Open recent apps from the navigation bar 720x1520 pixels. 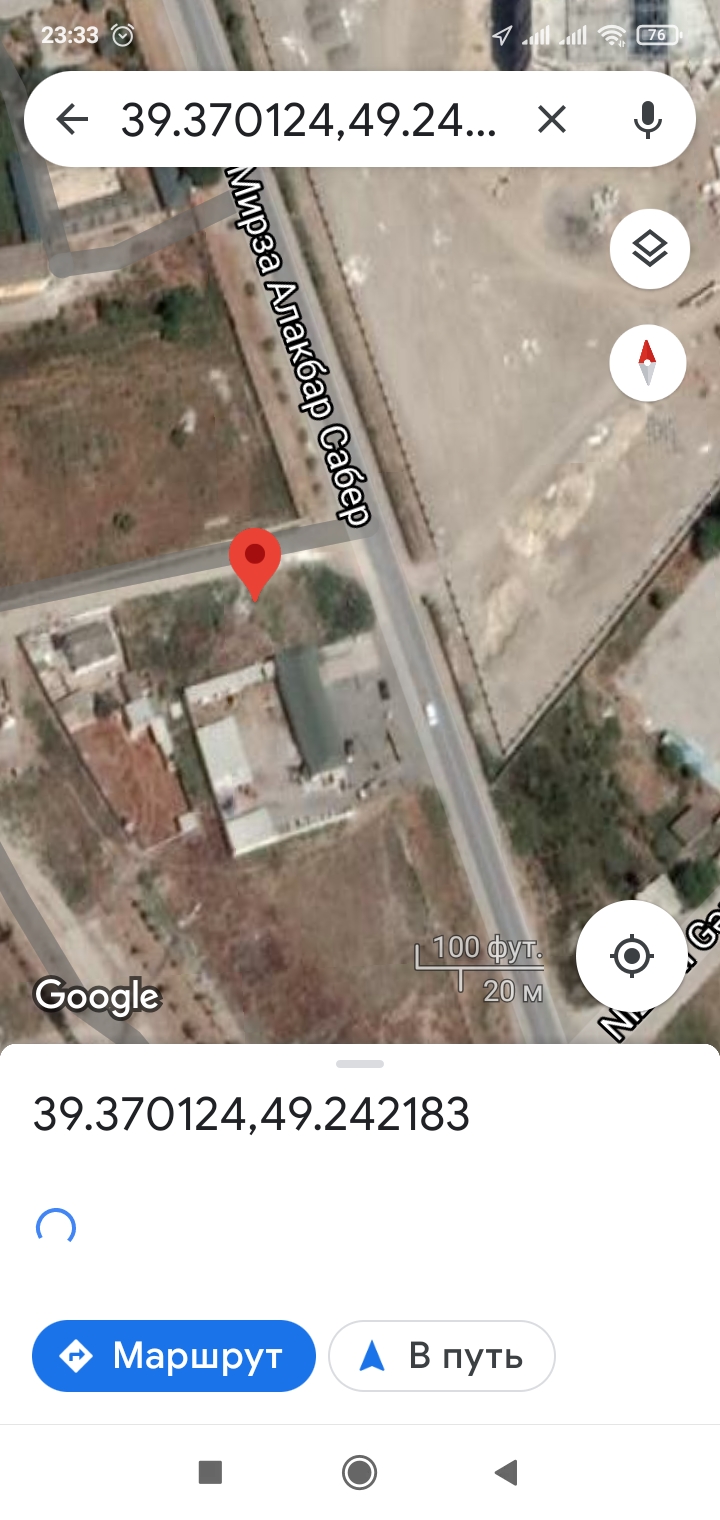coord(210,1472)
